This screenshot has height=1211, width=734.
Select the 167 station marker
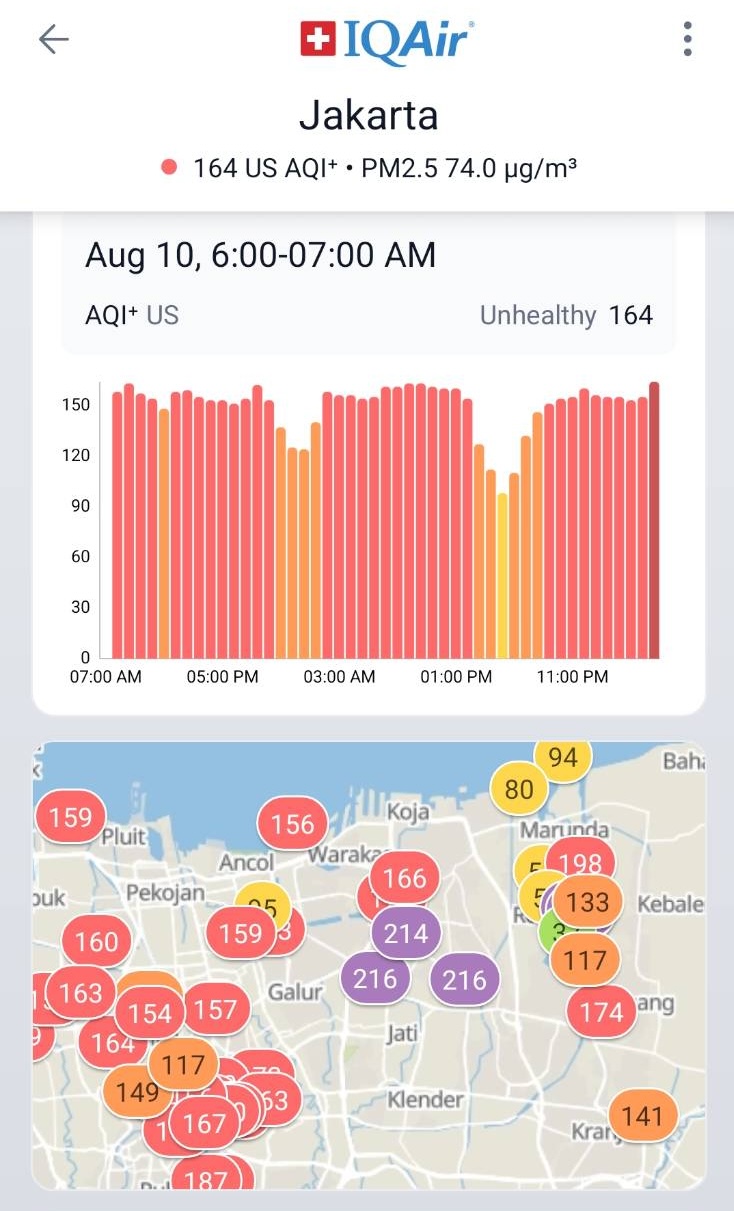204,1123
